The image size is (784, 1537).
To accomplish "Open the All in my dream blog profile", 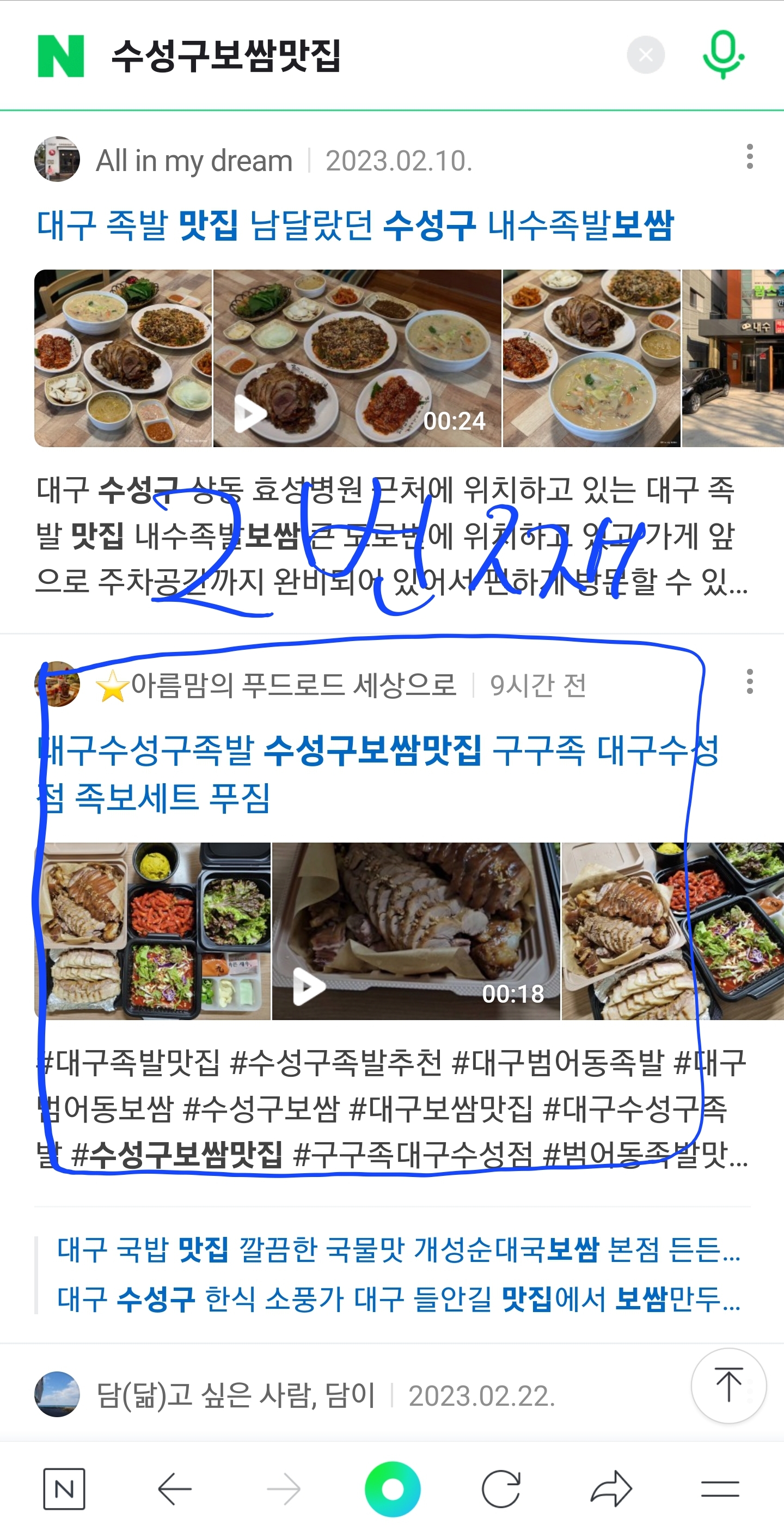I will (193, 161).
